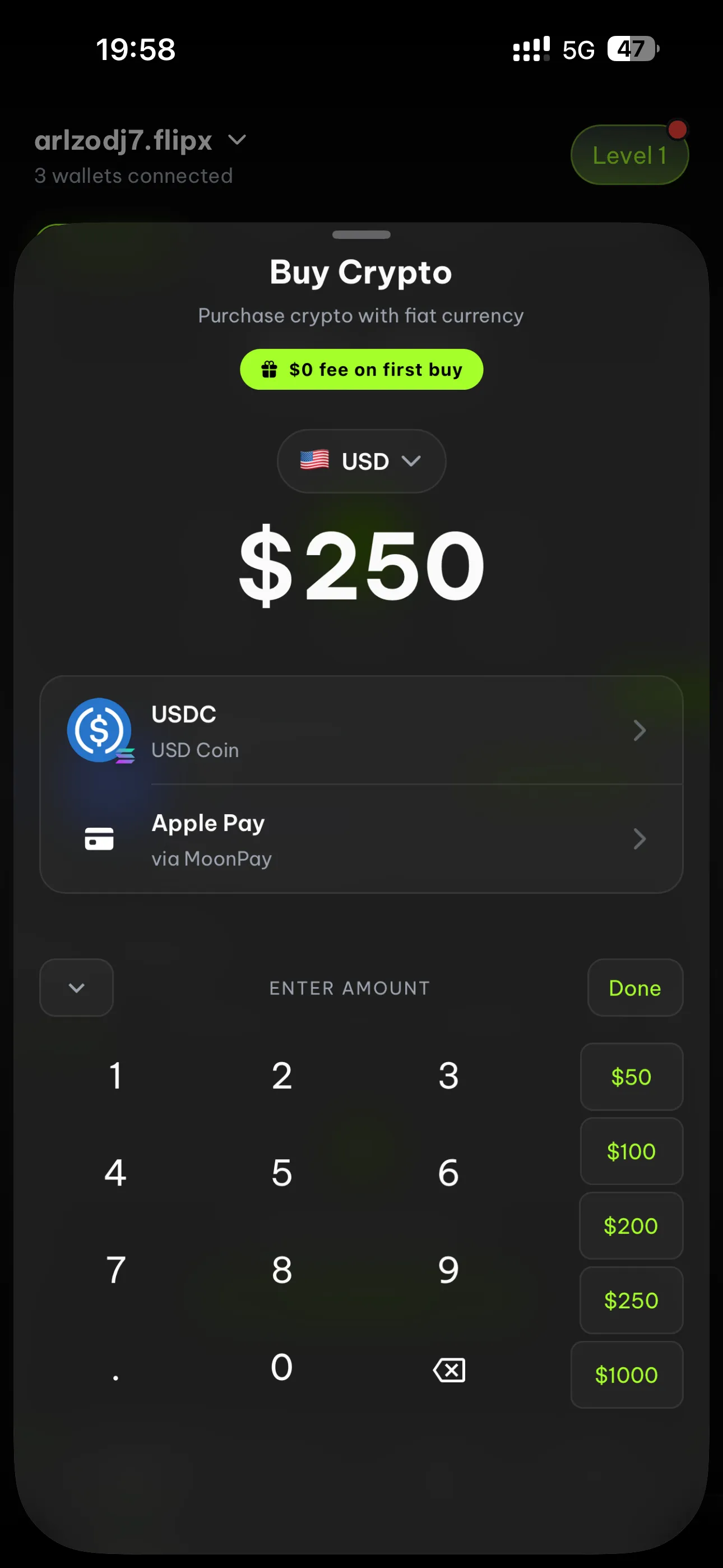Tap the backspace key on the keypad
The width and height of the screenshot is (723, 1568).
(x=448, y=1369)
